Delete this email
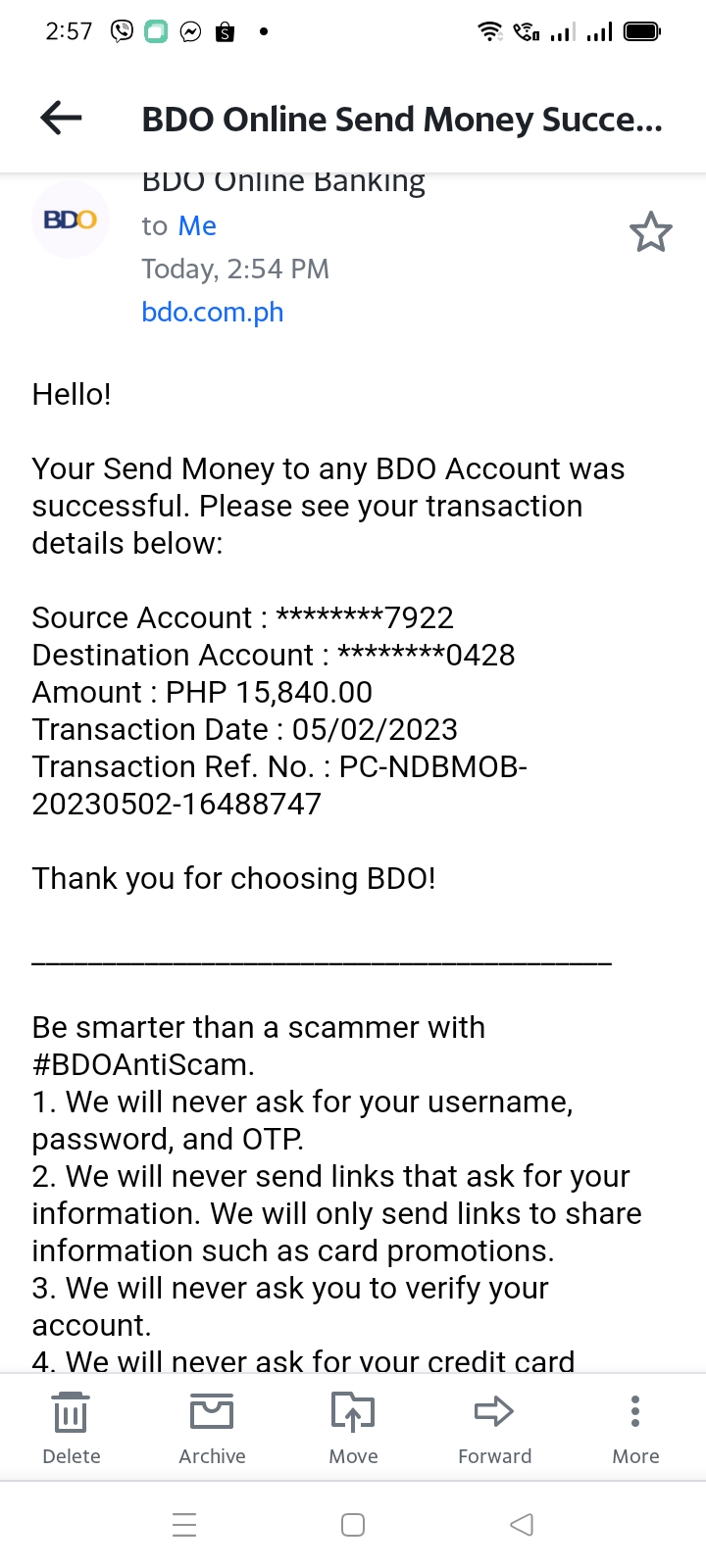 coord(72,1427)
